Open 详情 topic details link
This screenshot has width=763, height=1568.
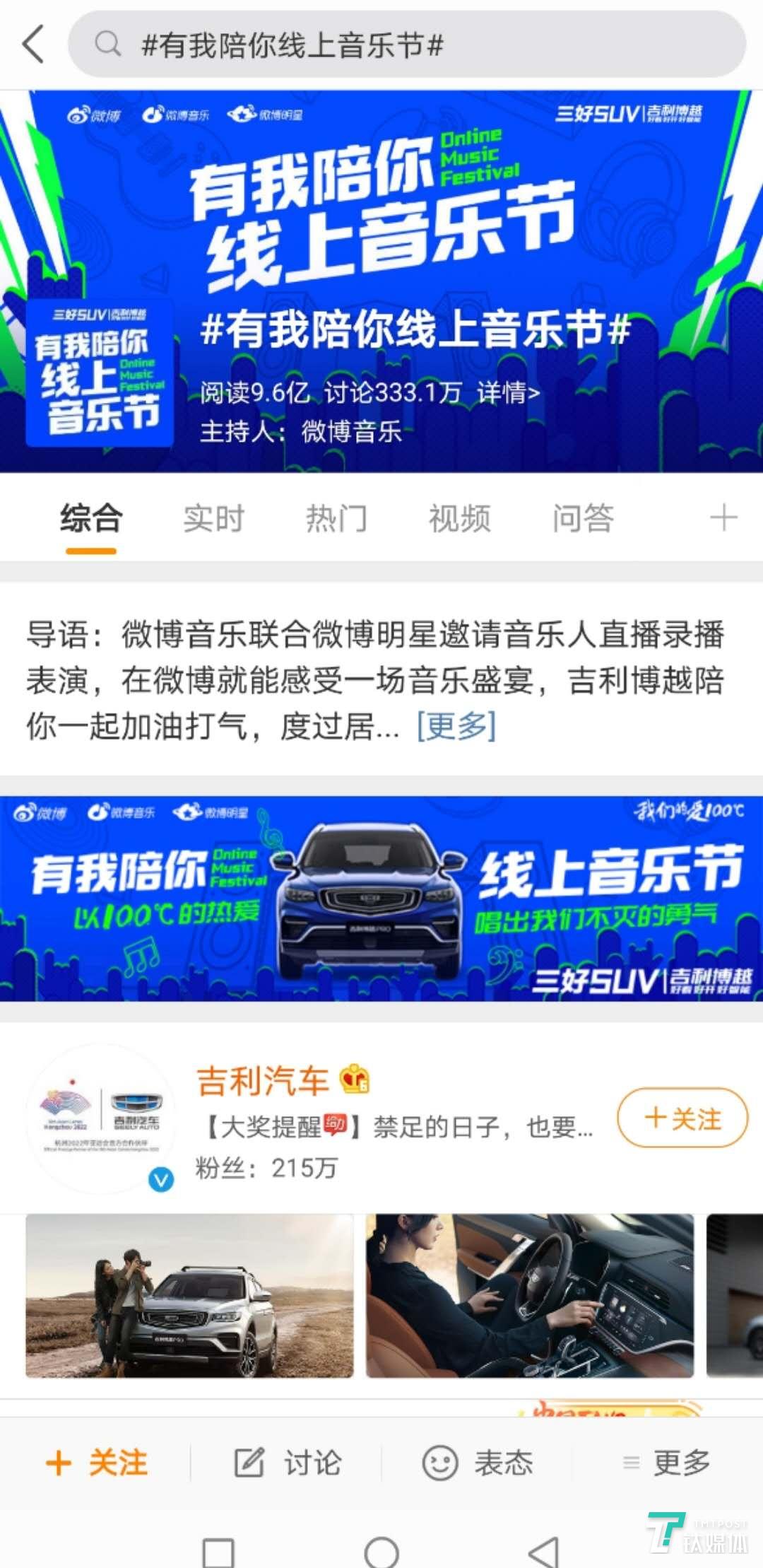pyautogui.click(x=508, y=392)
